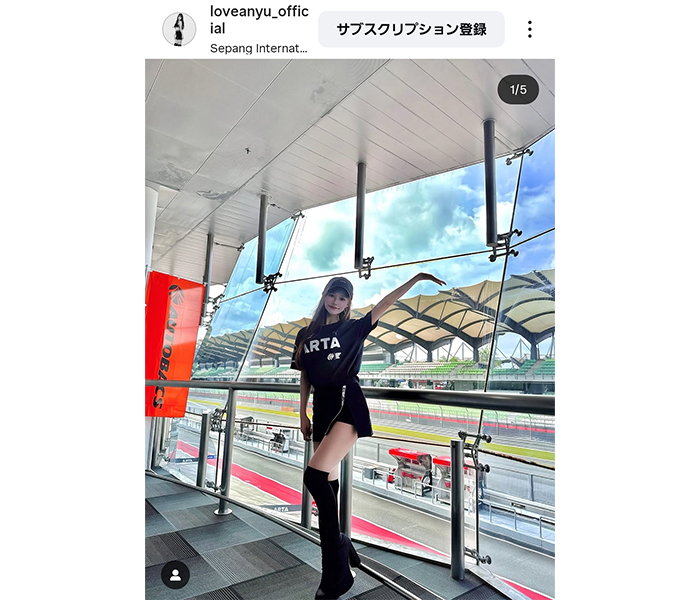Tap the サブスクリプション登録 button
Screen dimensions: 700x600
click(411, 29)
